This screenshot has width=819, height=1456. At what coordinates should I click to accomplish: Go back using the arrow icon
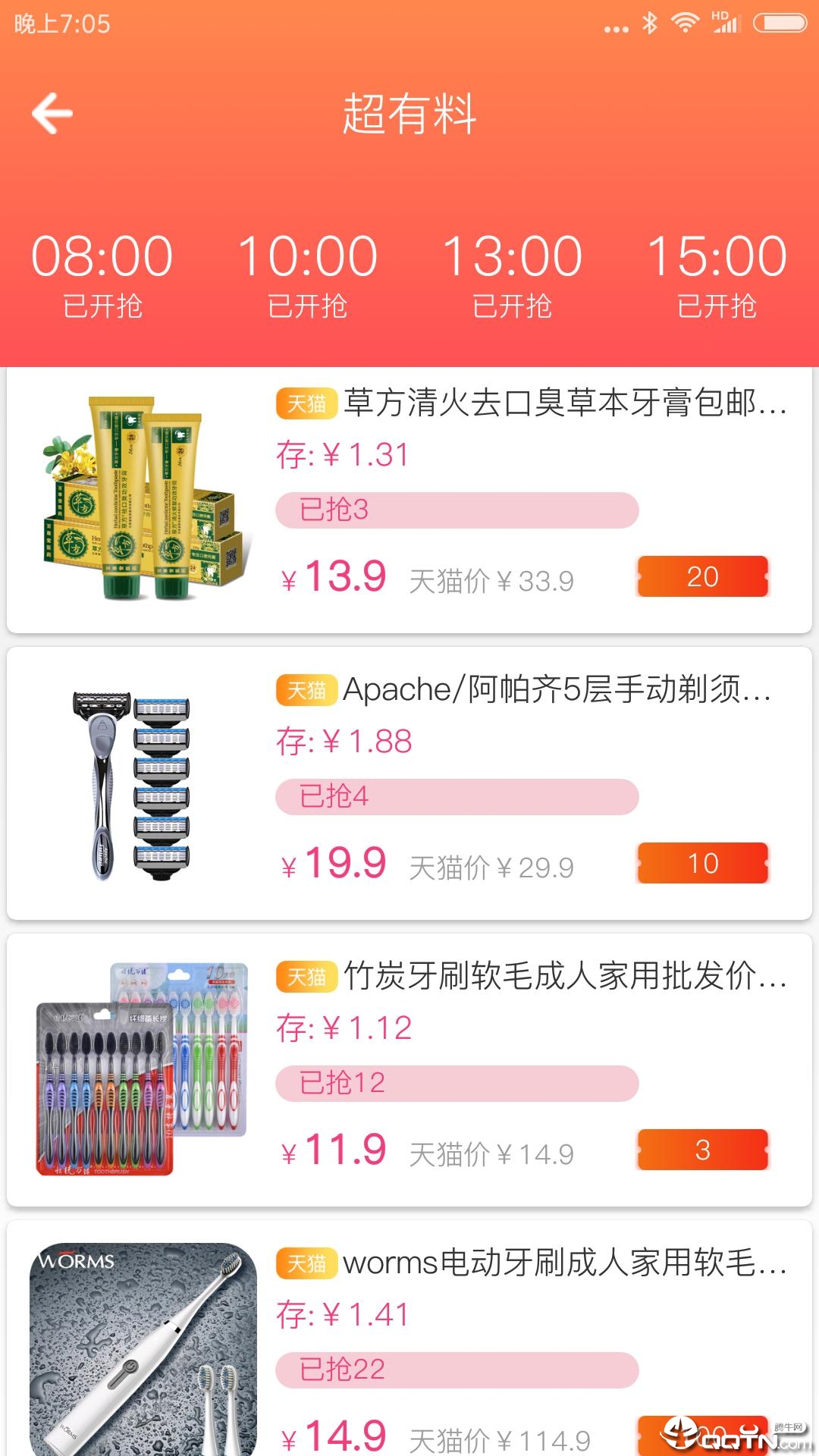52,114
